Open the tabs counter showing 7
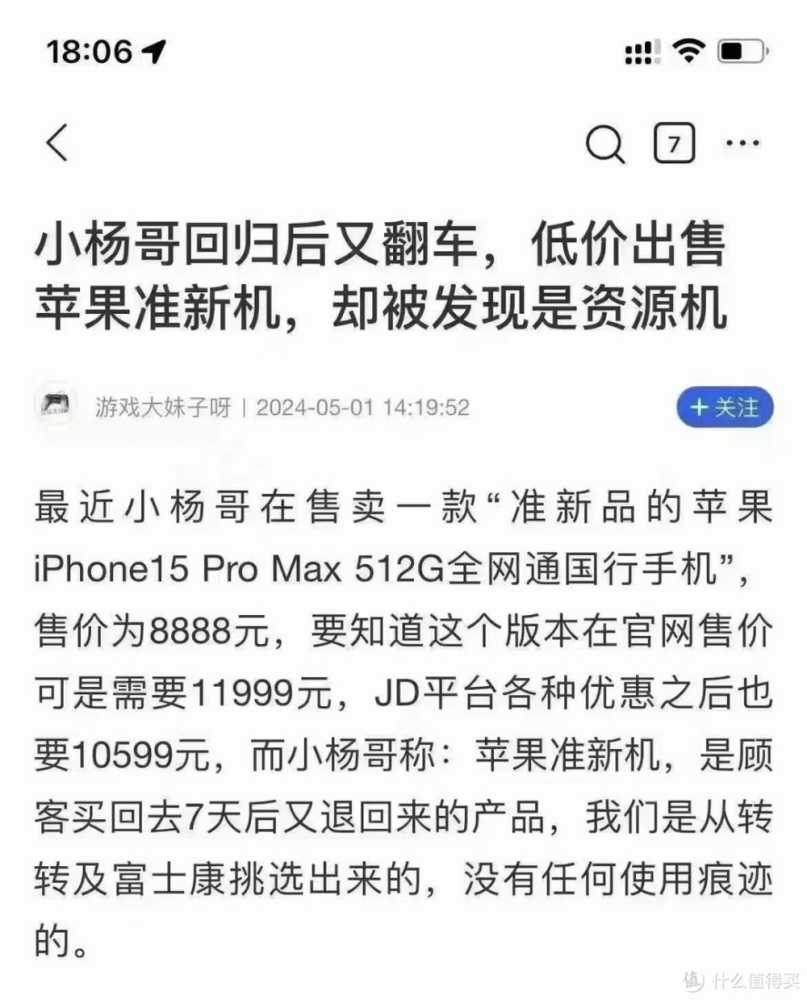Screen dimensions: 807x1000 tap(674, 145)
